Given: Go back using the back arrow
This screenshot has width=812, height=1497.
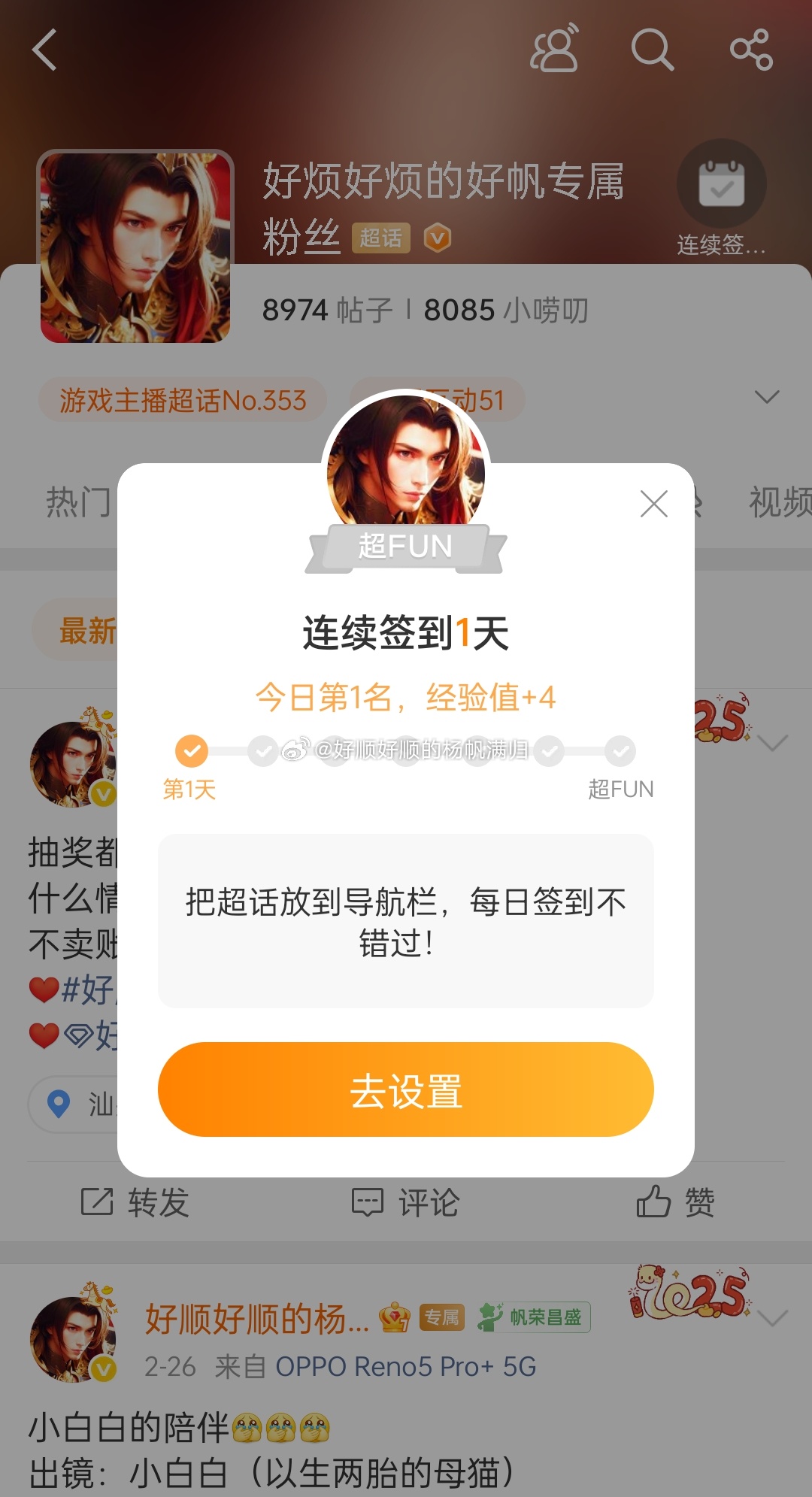Looking at the screenshot, I should (x=43, y=51).
